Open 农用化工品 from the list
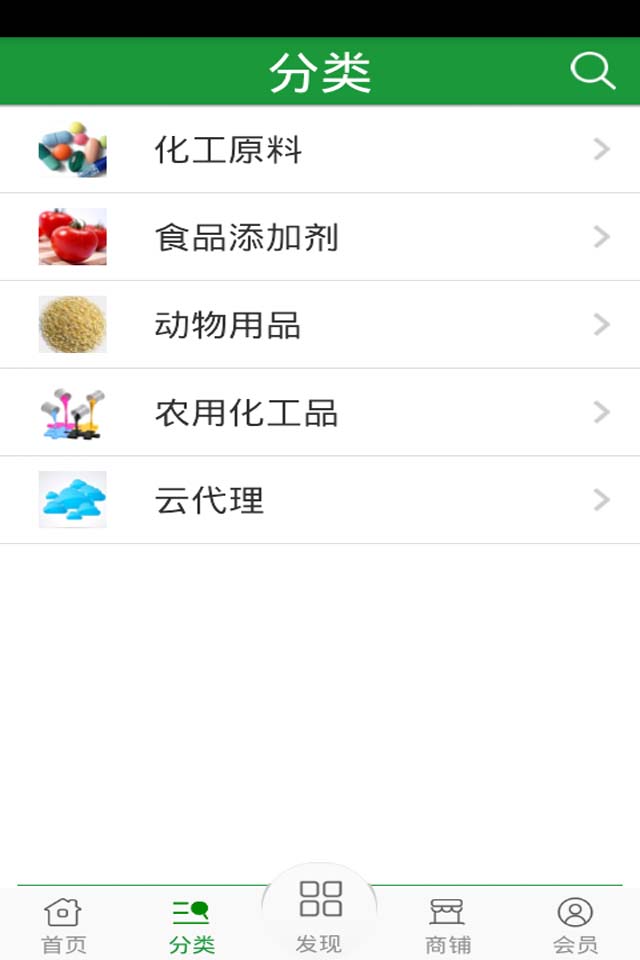640x960 pixels. coord(320,413)
